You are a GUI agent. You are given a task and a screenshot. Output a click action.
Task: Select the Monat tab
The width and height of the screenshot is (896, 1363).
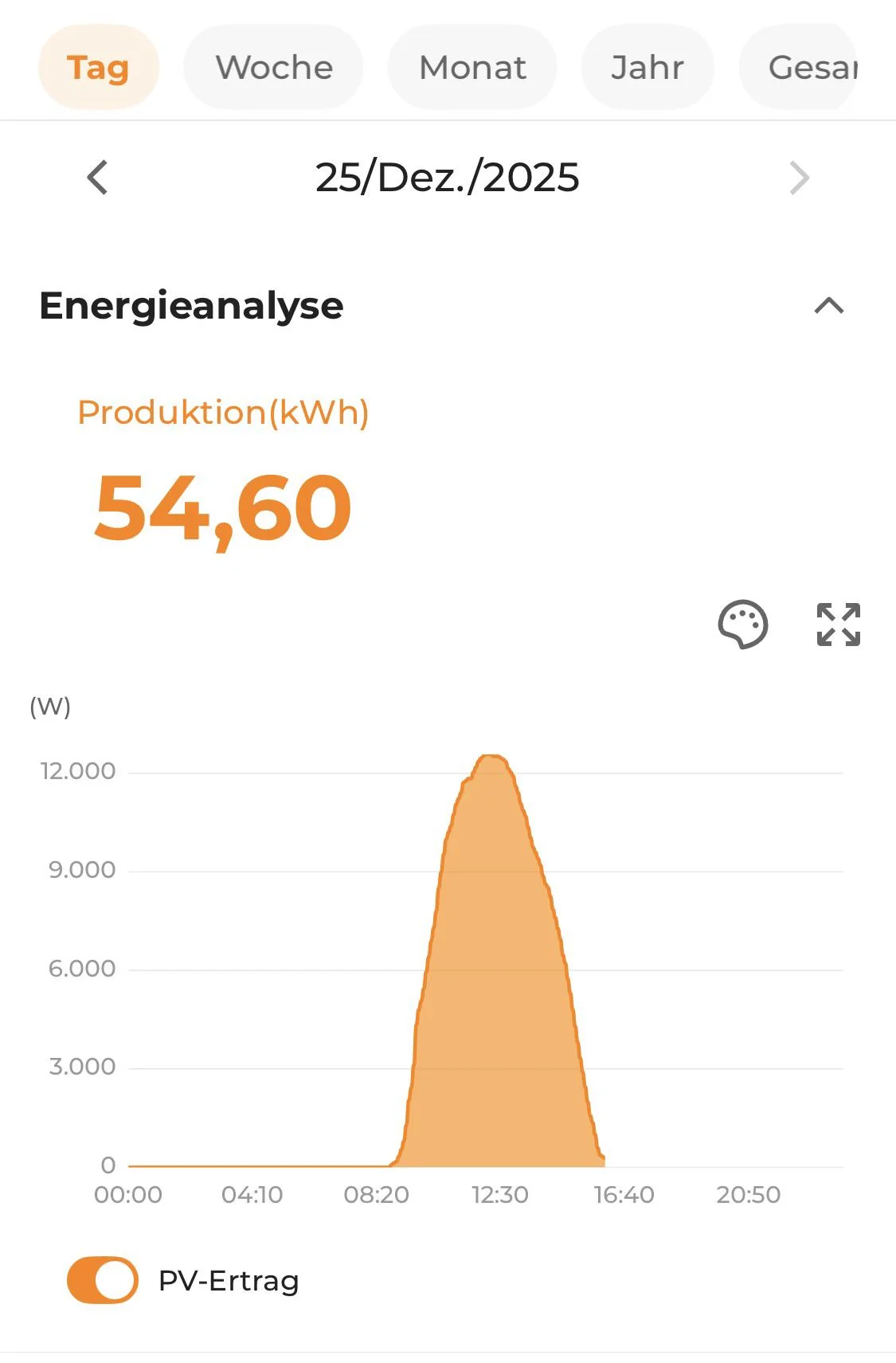click(472, 68)
